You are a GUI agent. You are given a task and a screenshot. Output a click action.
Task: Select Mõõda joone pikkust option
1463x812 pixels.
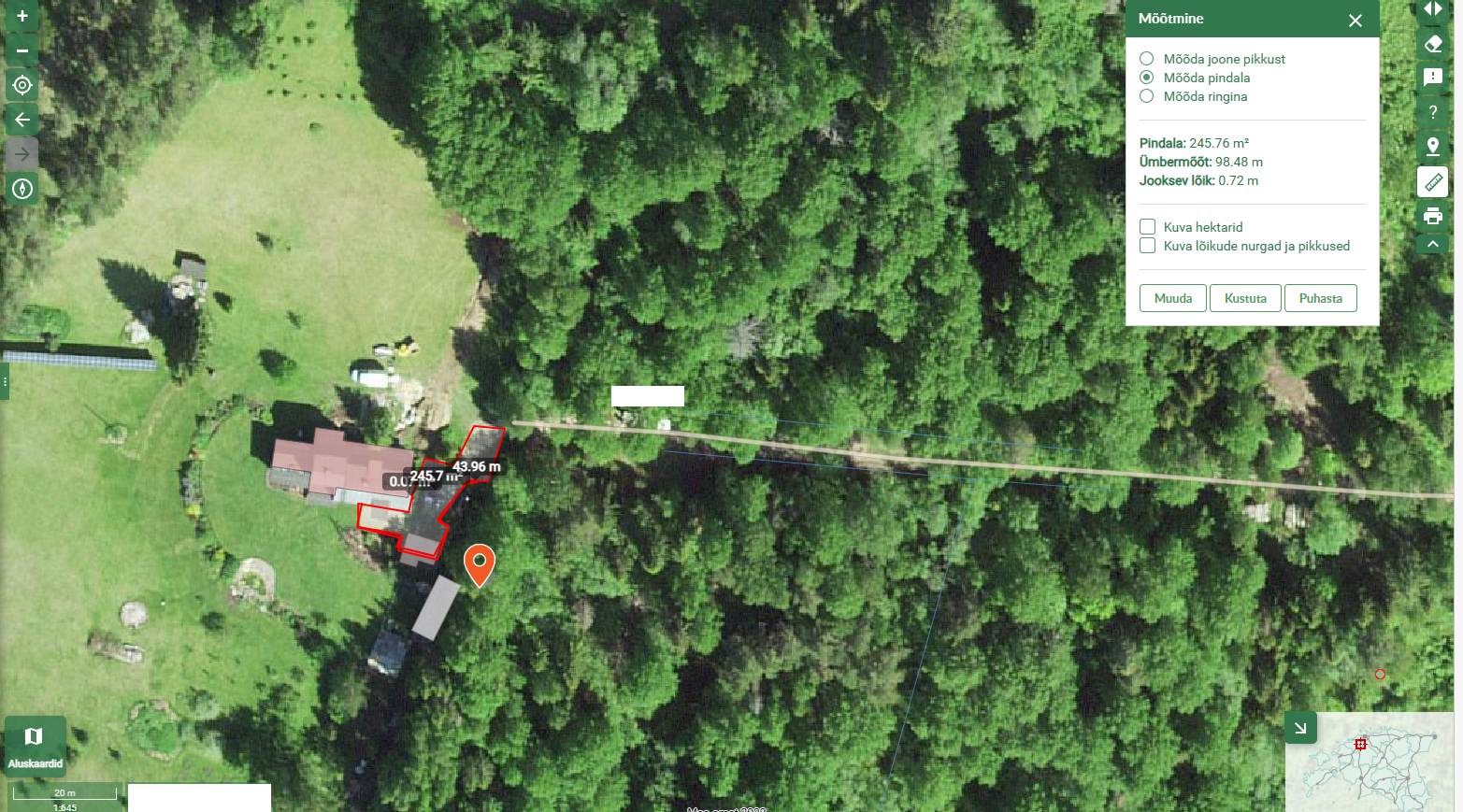coord(1147,59)
